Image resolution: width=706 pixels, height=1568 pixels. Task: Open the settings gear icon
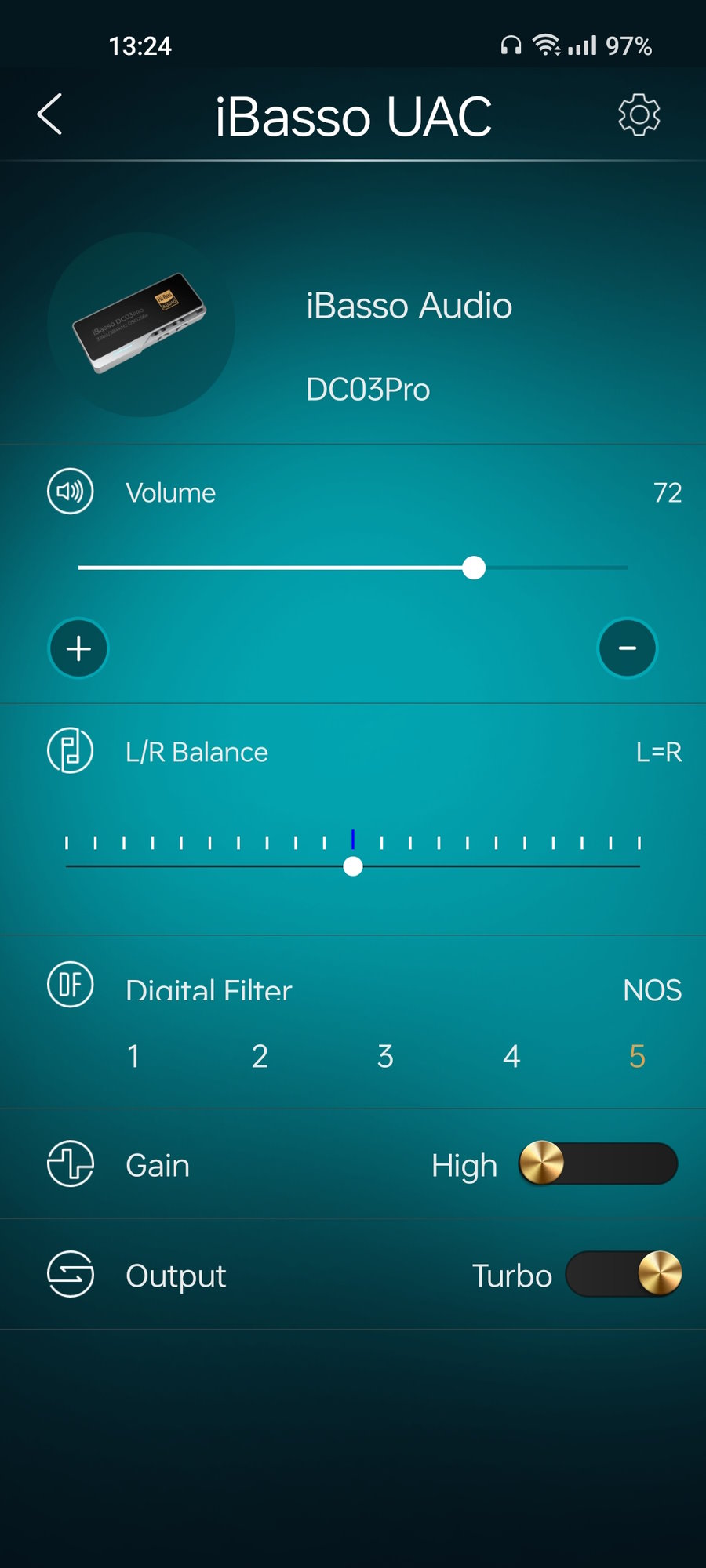639,115
